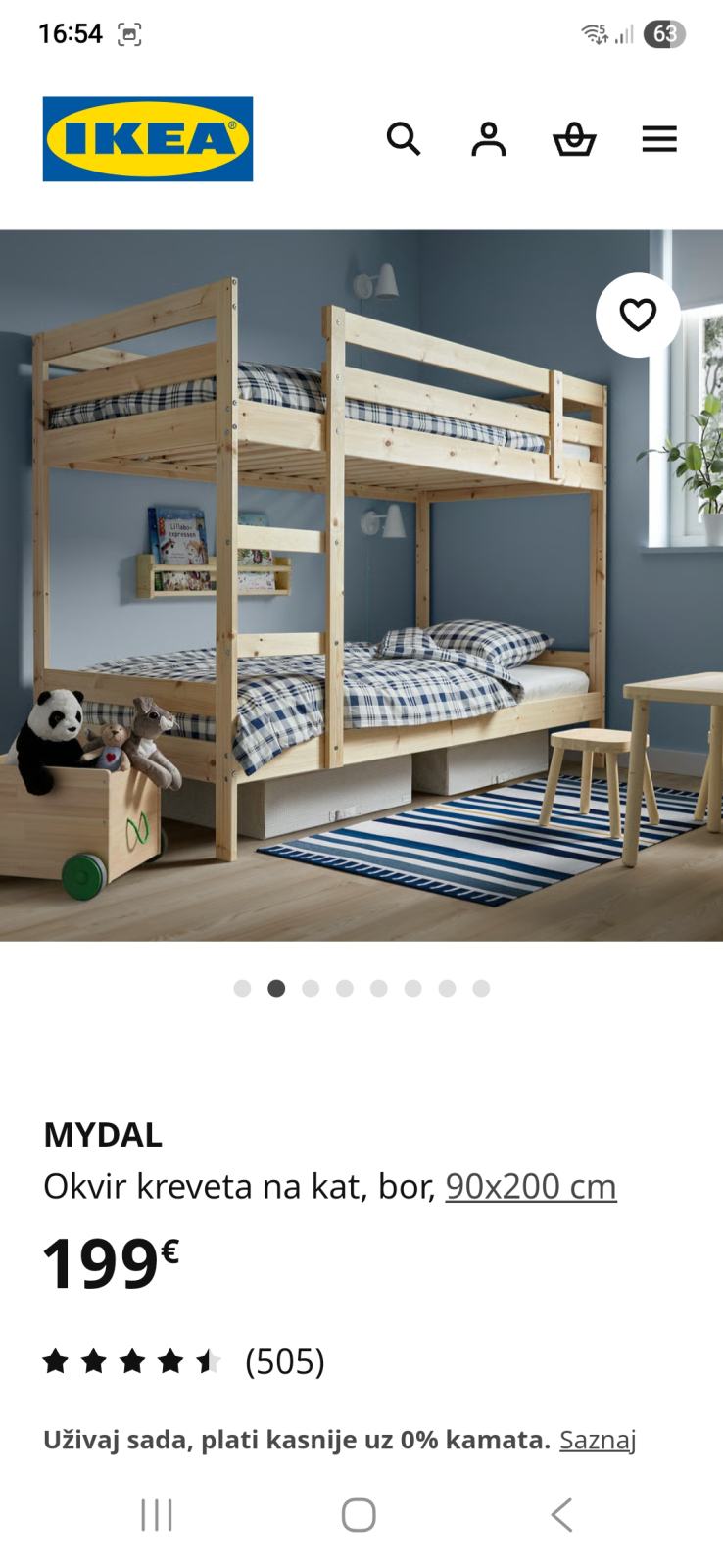The image size is (723, 1568).
Task: Open the search function
Action: click(404, 139)
